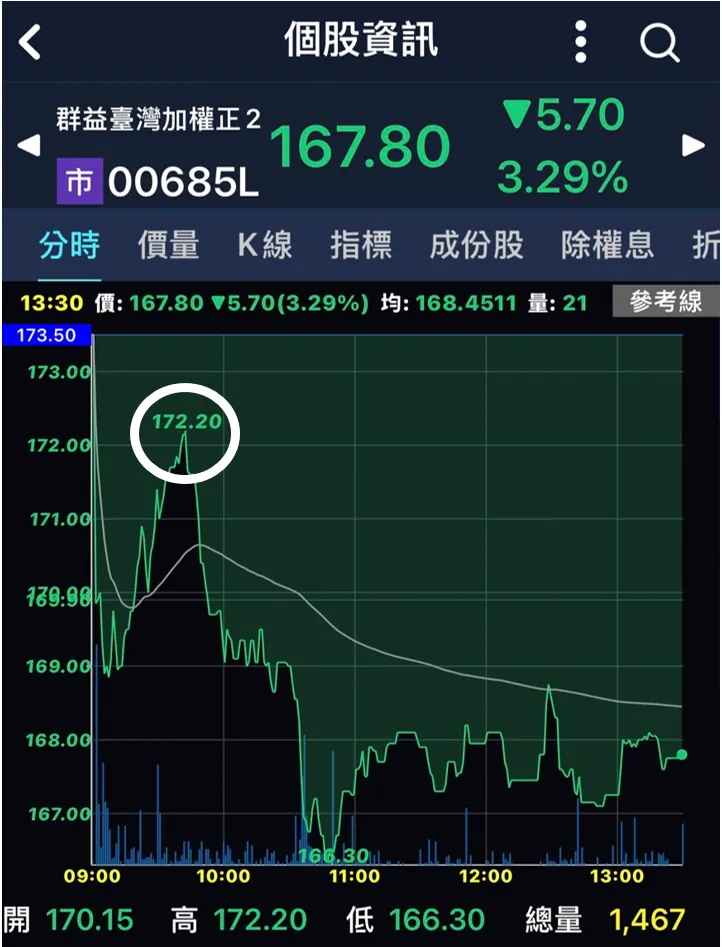The width and height of the screenshot is (722, 947).
Task: Open the three-dot overflow menu
Action: (579, 41)
